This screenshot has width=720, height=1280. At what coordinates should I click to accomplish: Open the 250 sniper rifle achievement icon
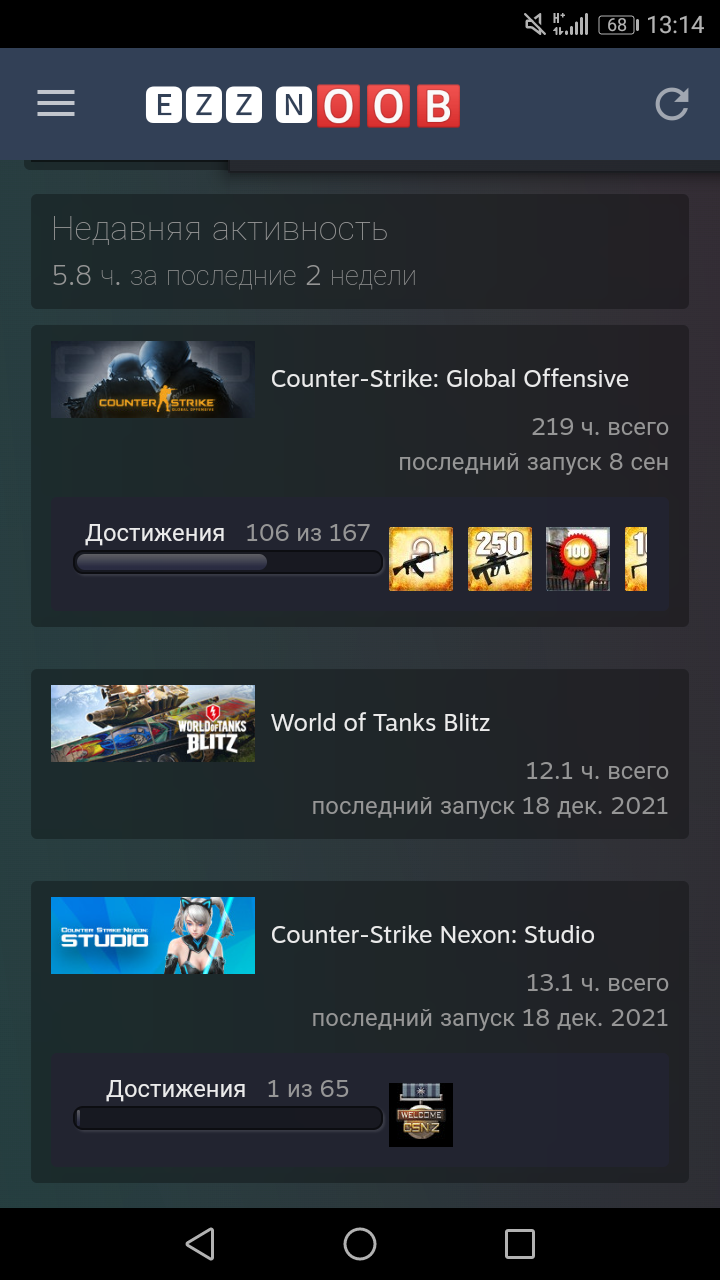pyautogui.click(x=500, y=559)
